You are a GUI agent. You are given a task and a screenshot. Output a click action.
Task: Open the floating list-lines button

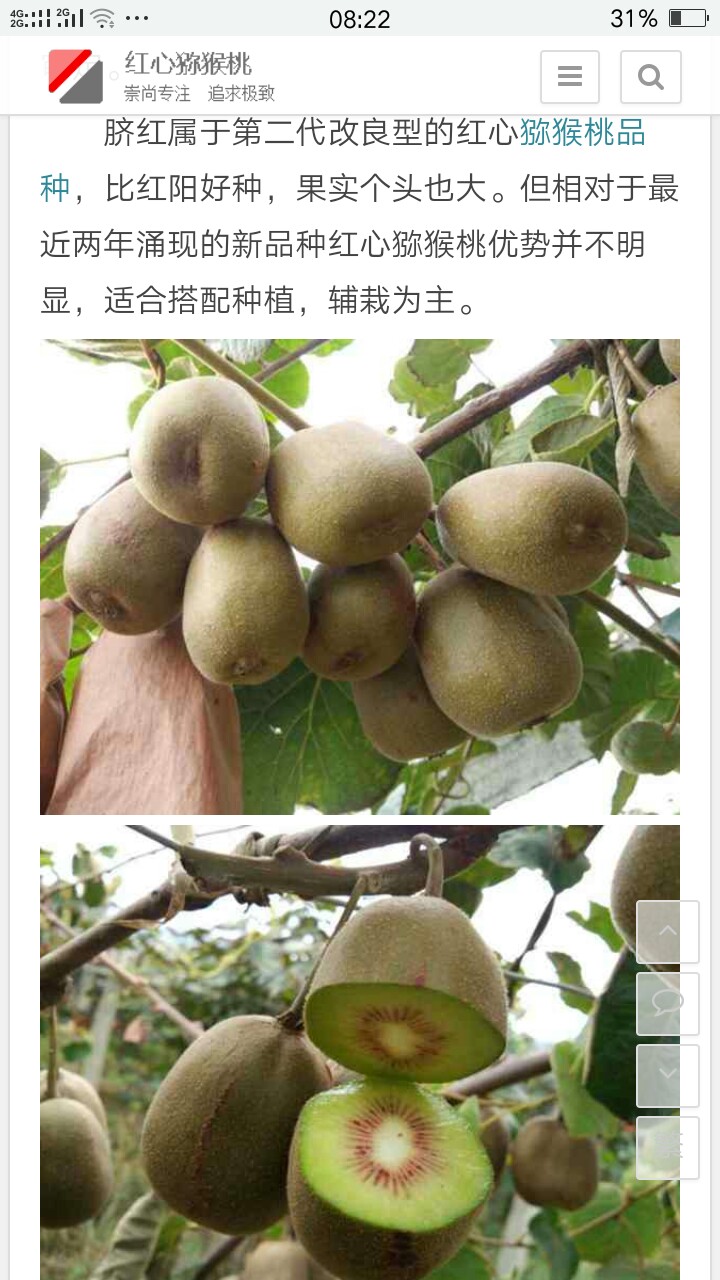(667, 1148)
